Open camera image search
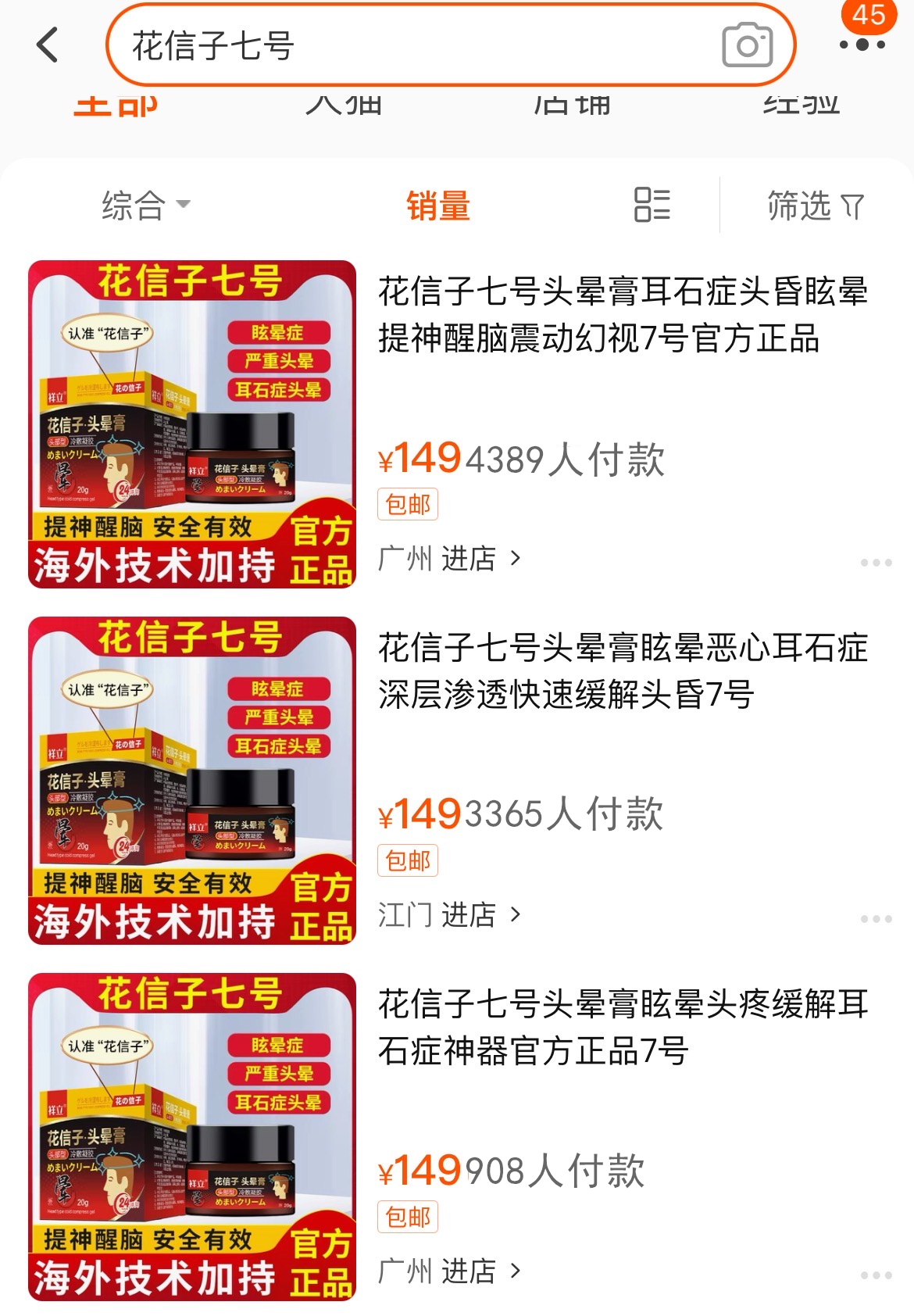Image resolution: width=914 pixels, height=1316 pixels. pyautogui.click(x=747, y=45)
